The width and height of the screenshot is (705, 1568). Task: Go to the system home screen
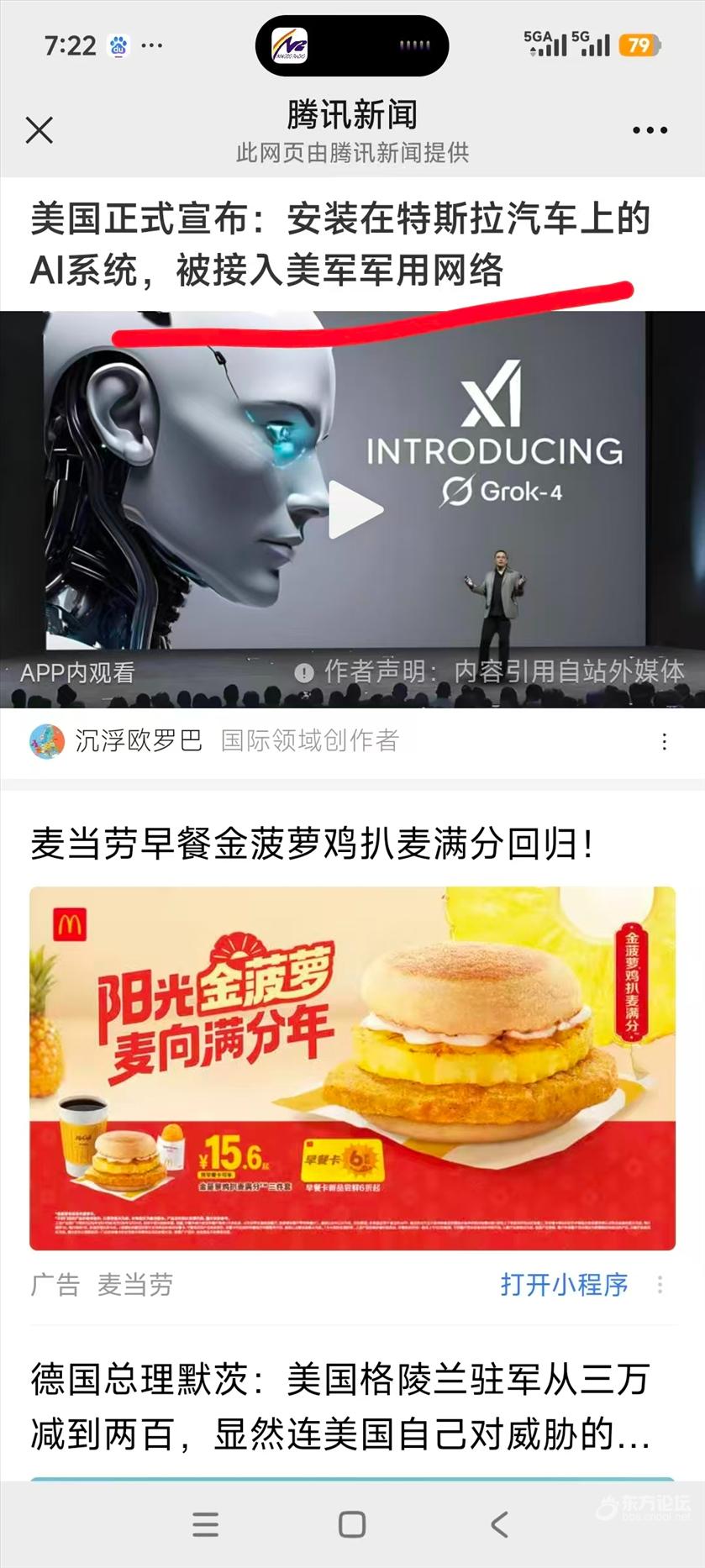pos(352,1523)
